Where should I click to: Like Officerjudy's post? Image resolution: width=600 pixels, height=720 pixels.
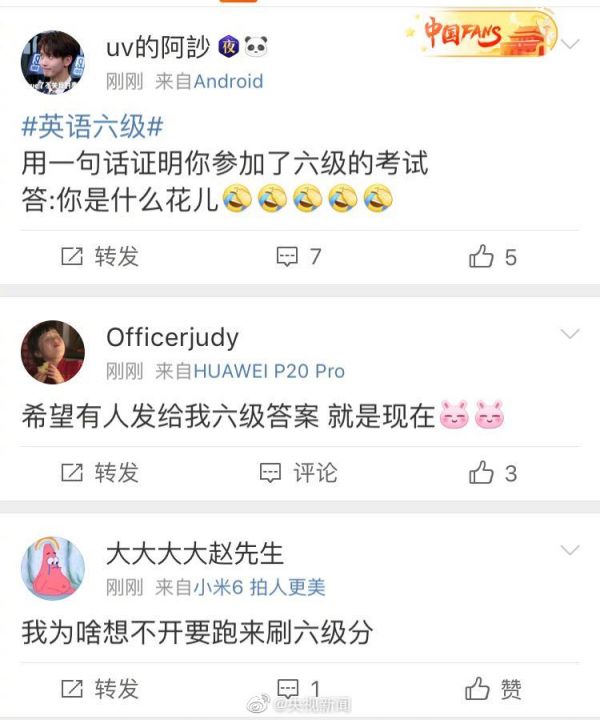click(x=493, y=472)
